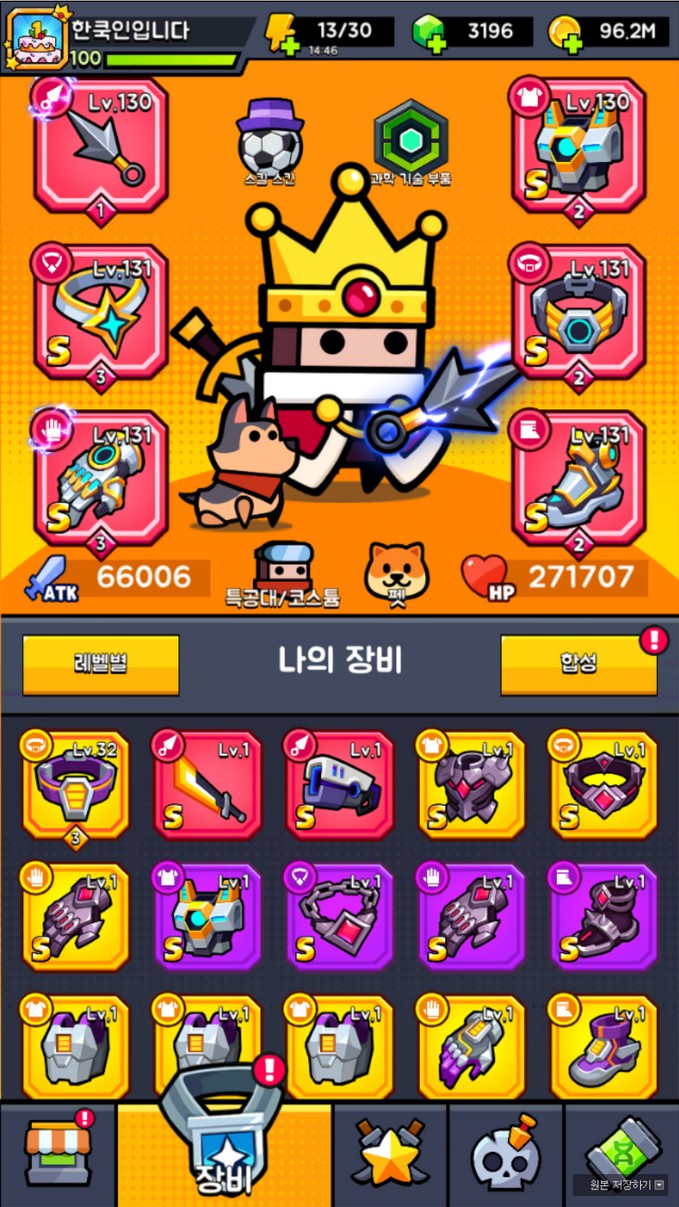Screen dimensions: 679x1207
Task: Open the equipped Lv.131 boots
Action: pos(578,477)
